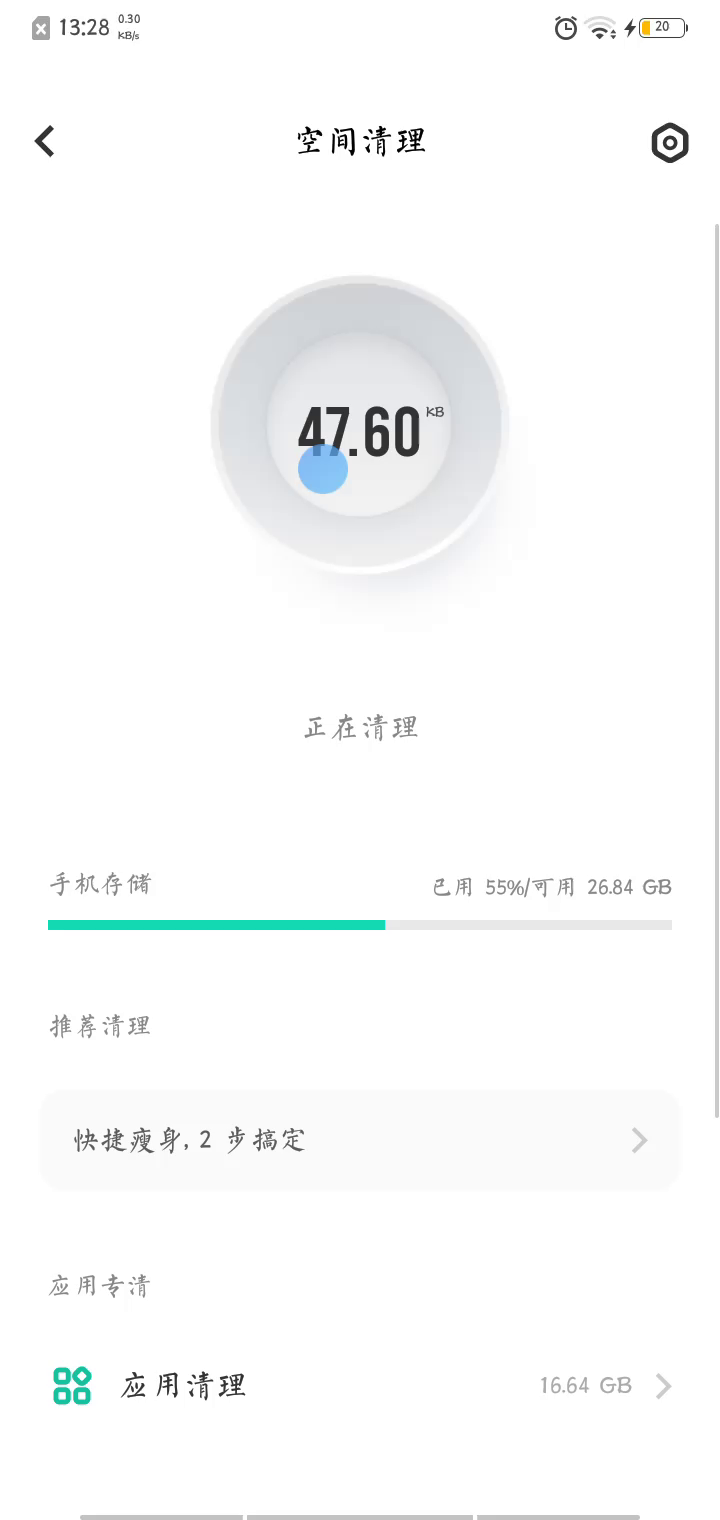Go back from 空间清理 screen
Image resolution: width=720 pixels, height=1520 pixels.
45,142
